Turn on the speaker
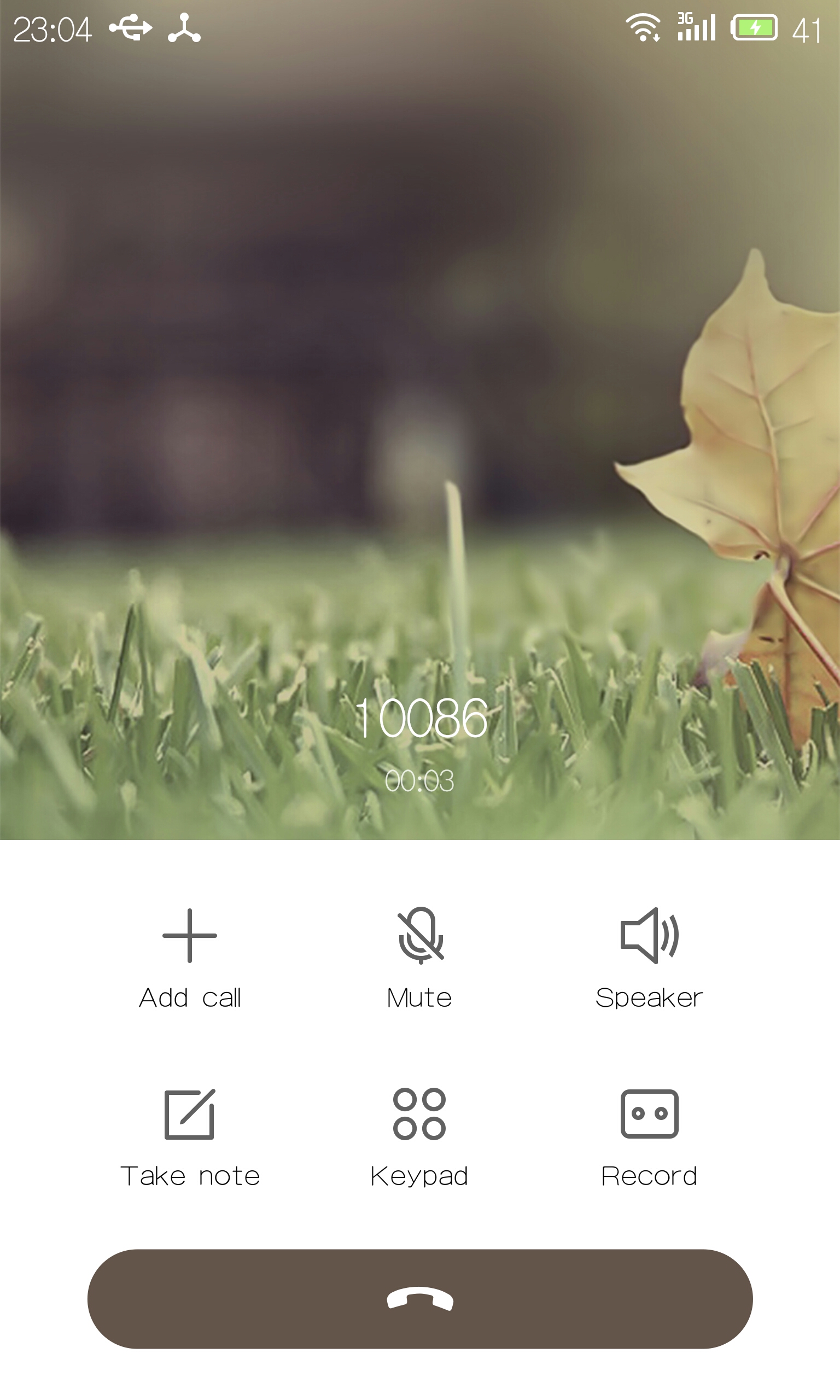The height and width of the screenshot is (1400, 840). [649, 959]
